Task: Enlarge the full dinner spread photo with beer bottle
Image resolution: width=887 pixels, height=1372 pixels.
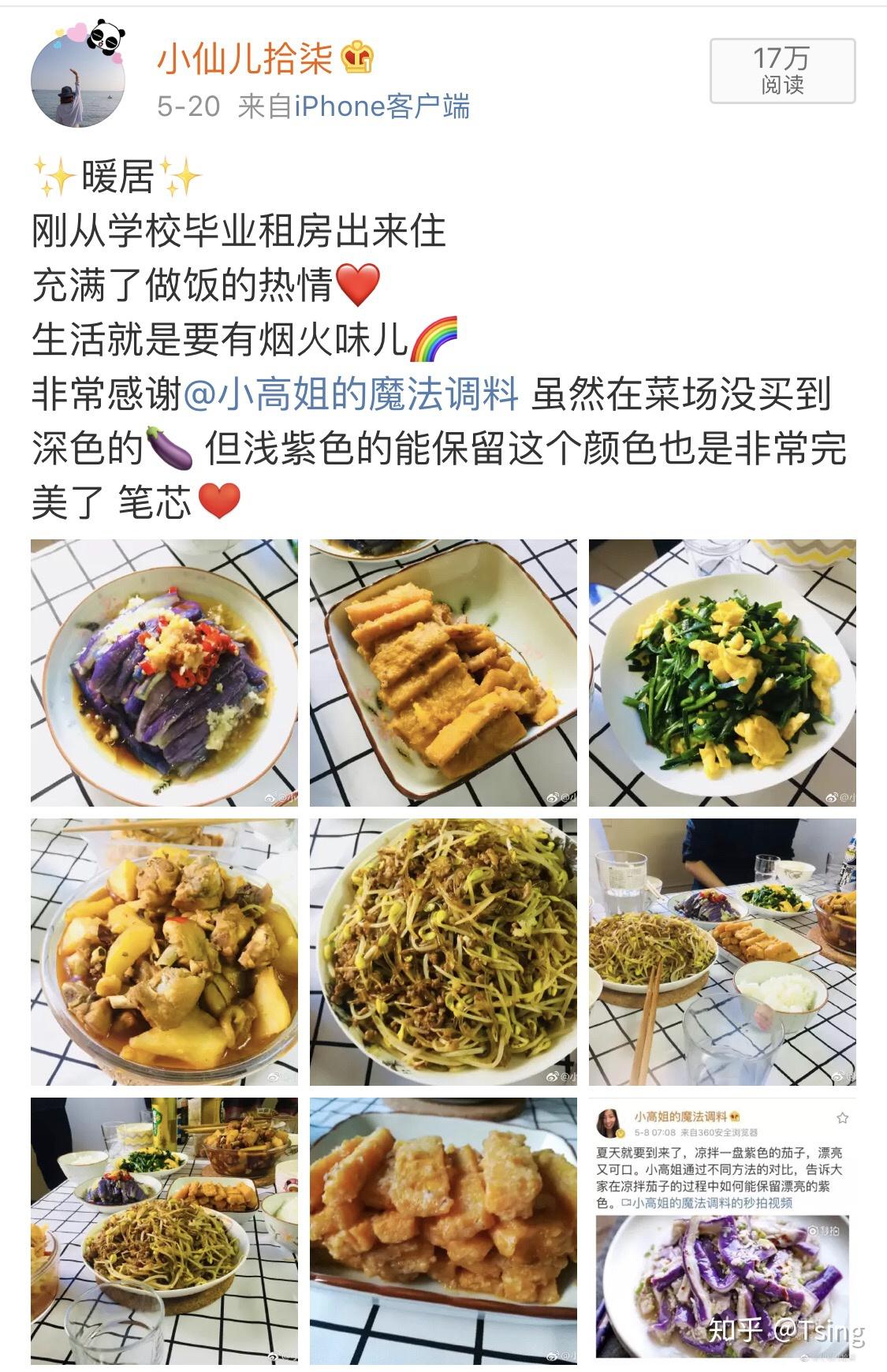Action: click(164, 1231)
